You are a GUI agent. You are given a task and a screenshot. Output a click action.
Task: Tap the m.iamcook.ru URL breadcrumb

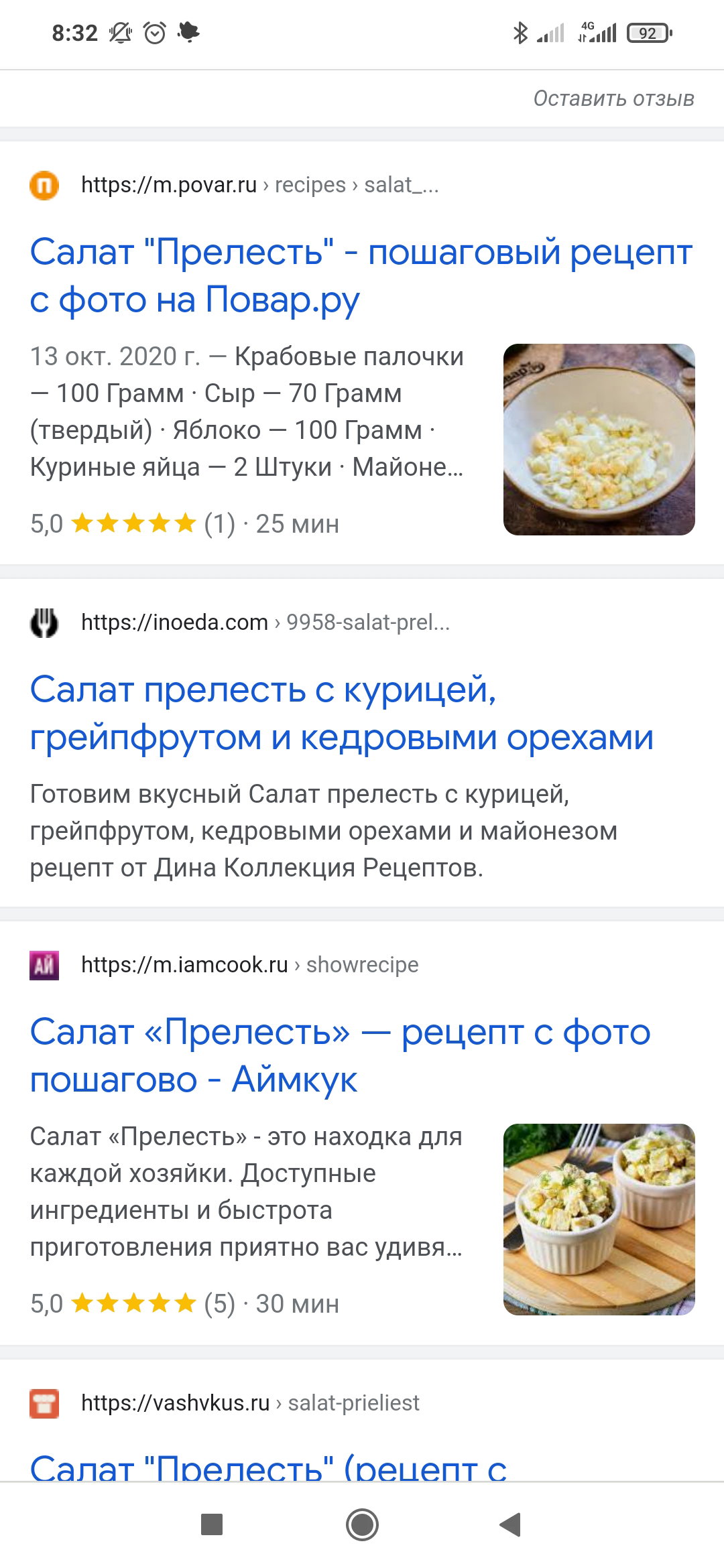point(249,964)
